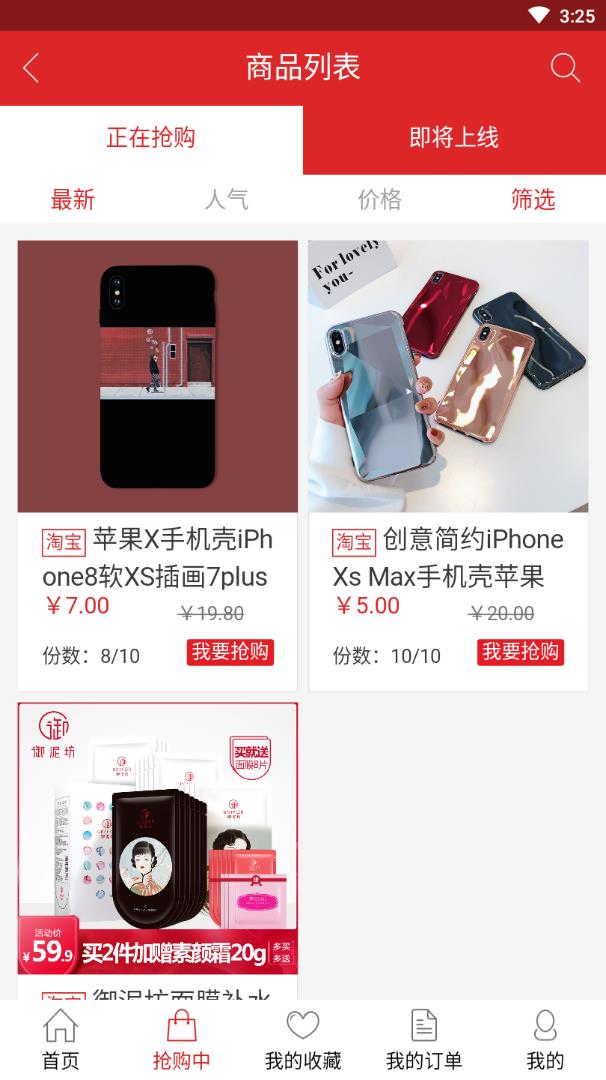The width and height of the screenshot is (606, 1080).
Task: Tap 我要抢购 on the ¥5.00 phone case
Action: tap(520, 652)
